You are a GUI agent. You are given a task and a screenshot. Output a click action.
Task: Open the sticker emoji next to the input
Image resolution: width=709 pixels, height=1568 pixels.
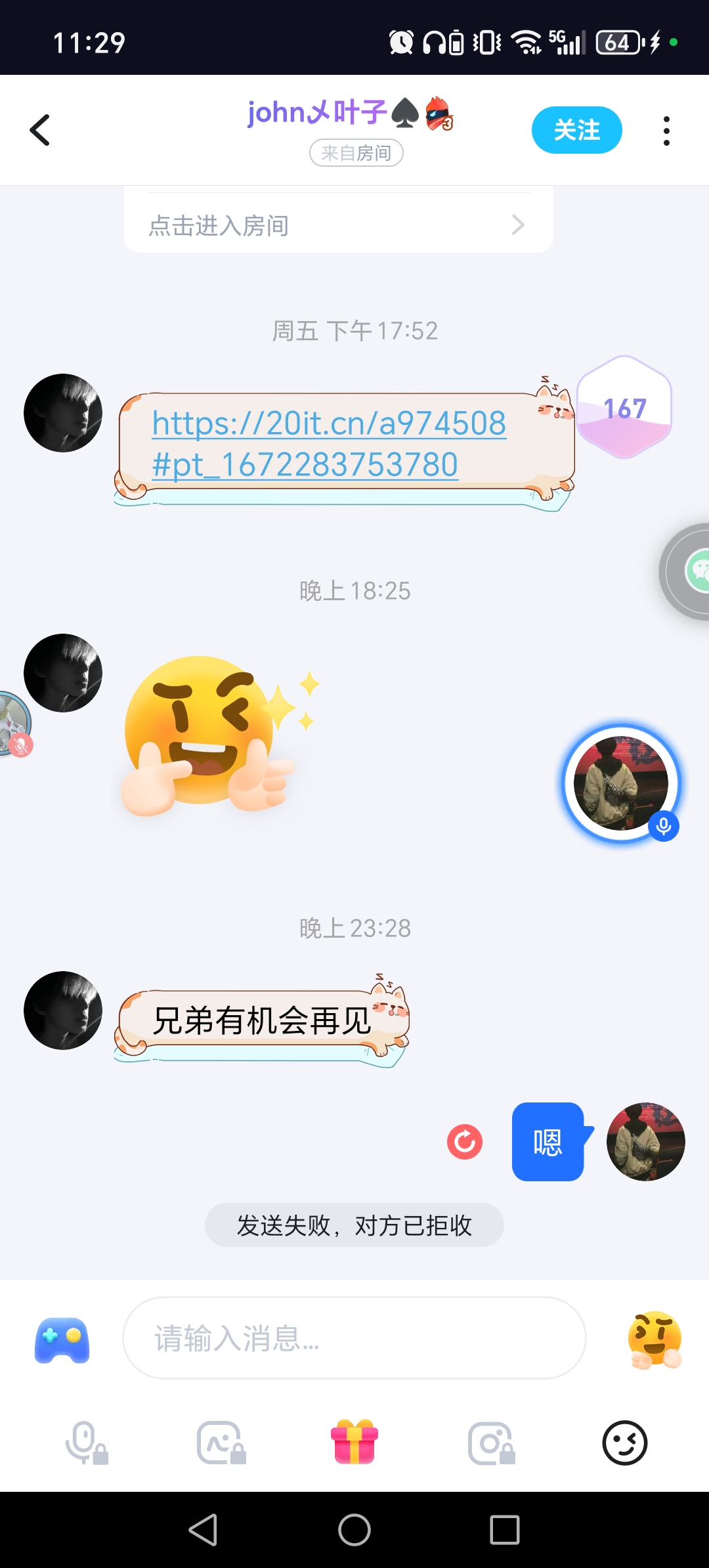655,1339
